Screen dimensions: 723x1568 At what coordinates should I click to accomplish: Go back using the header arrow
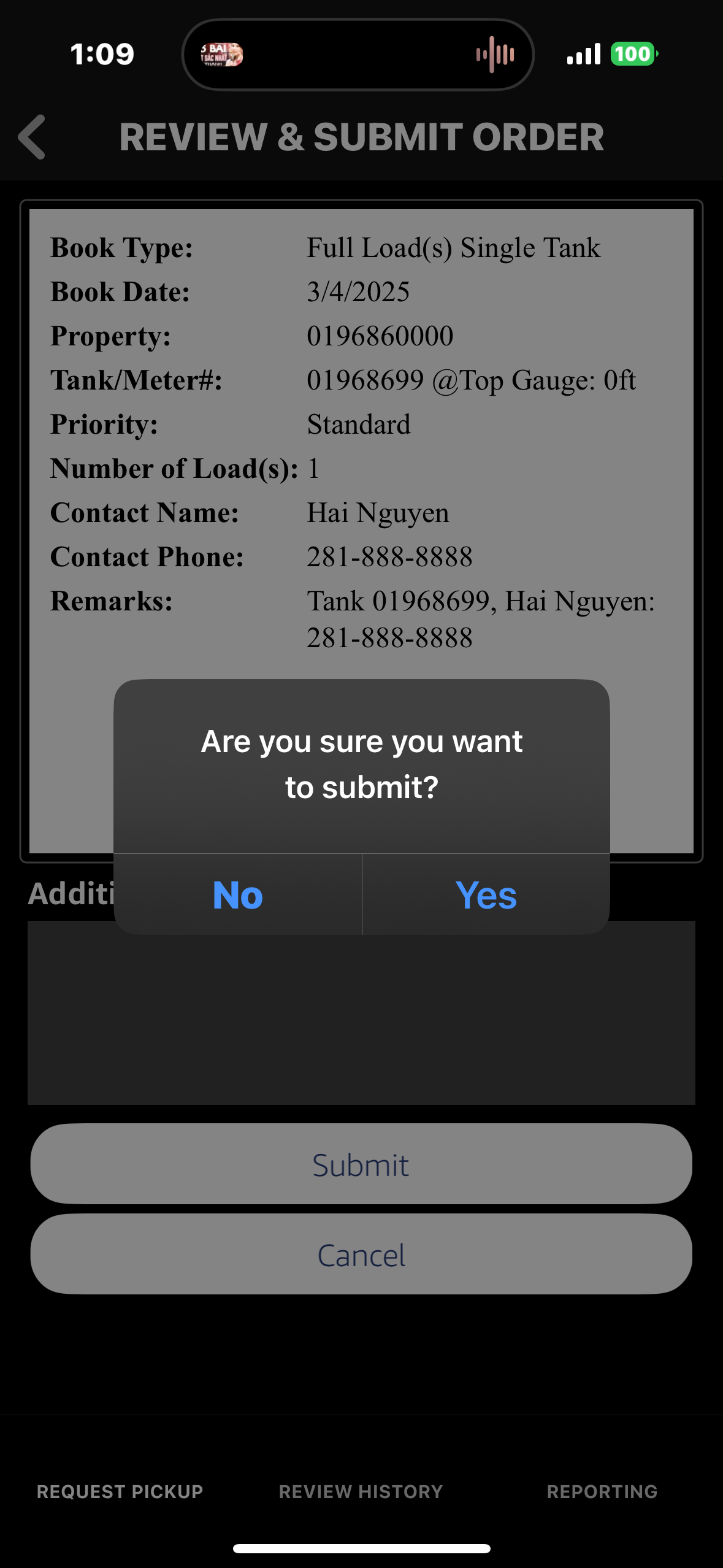(x=32, y=137)
